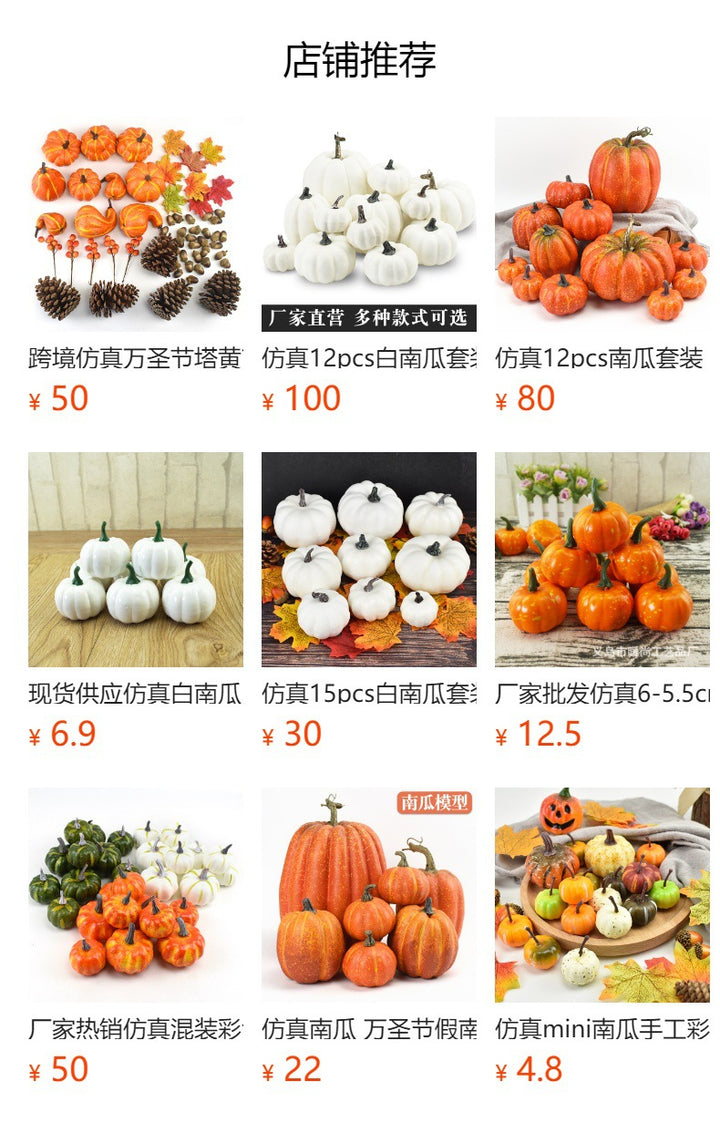The image size is (720, 1123).
Task: Open the ¥50 pumpkin and pinecone set
Action: click(x=135, y=224)
